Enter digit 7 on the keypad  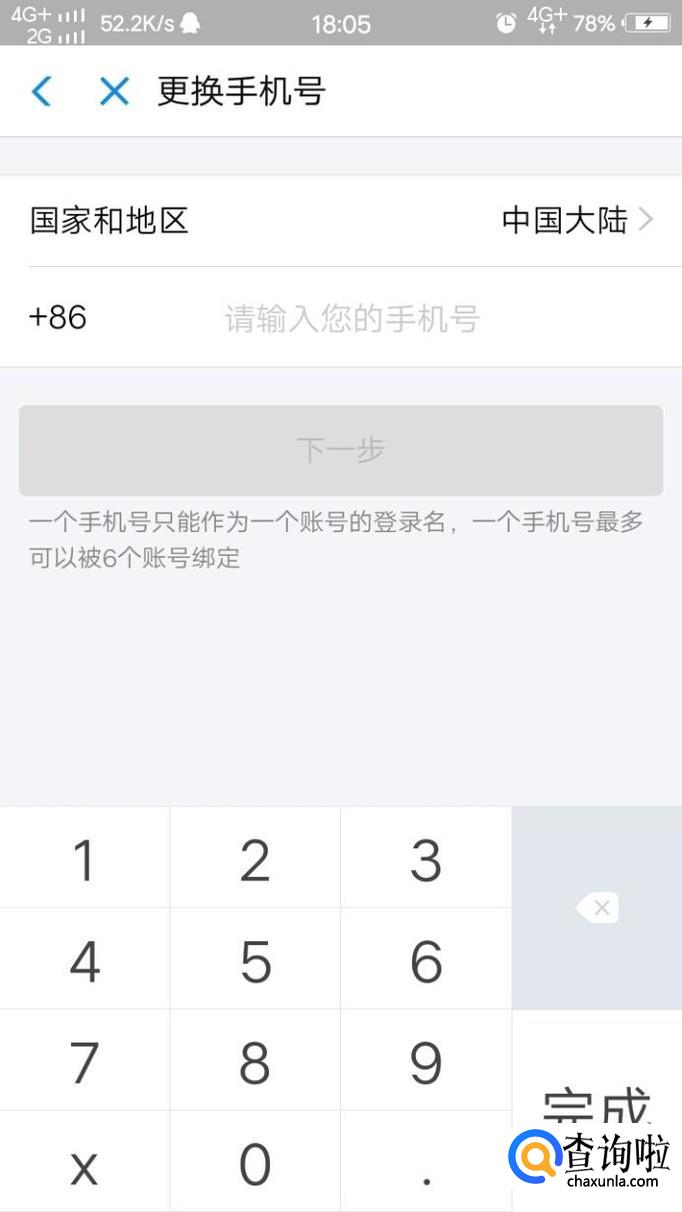(x=85, y=1061)
